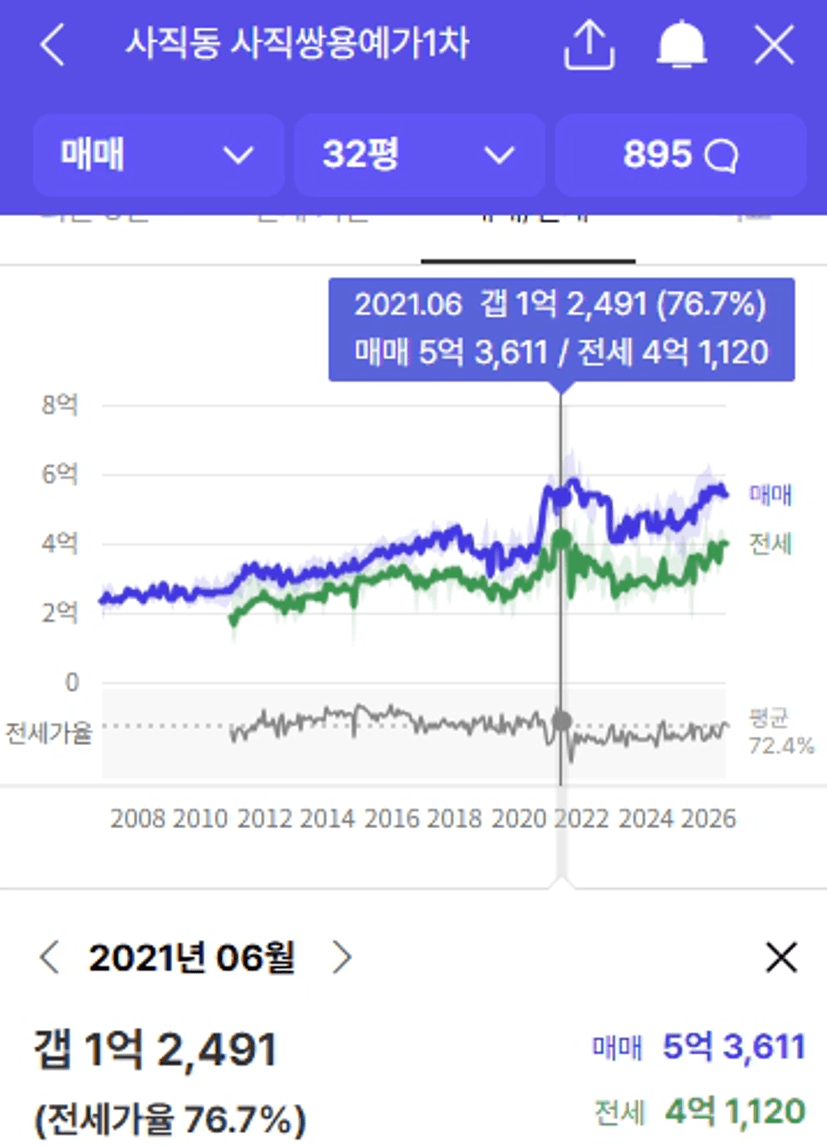827x1146 pixels.
Task: Close the apartment detail screen
Action: (774, 45)
